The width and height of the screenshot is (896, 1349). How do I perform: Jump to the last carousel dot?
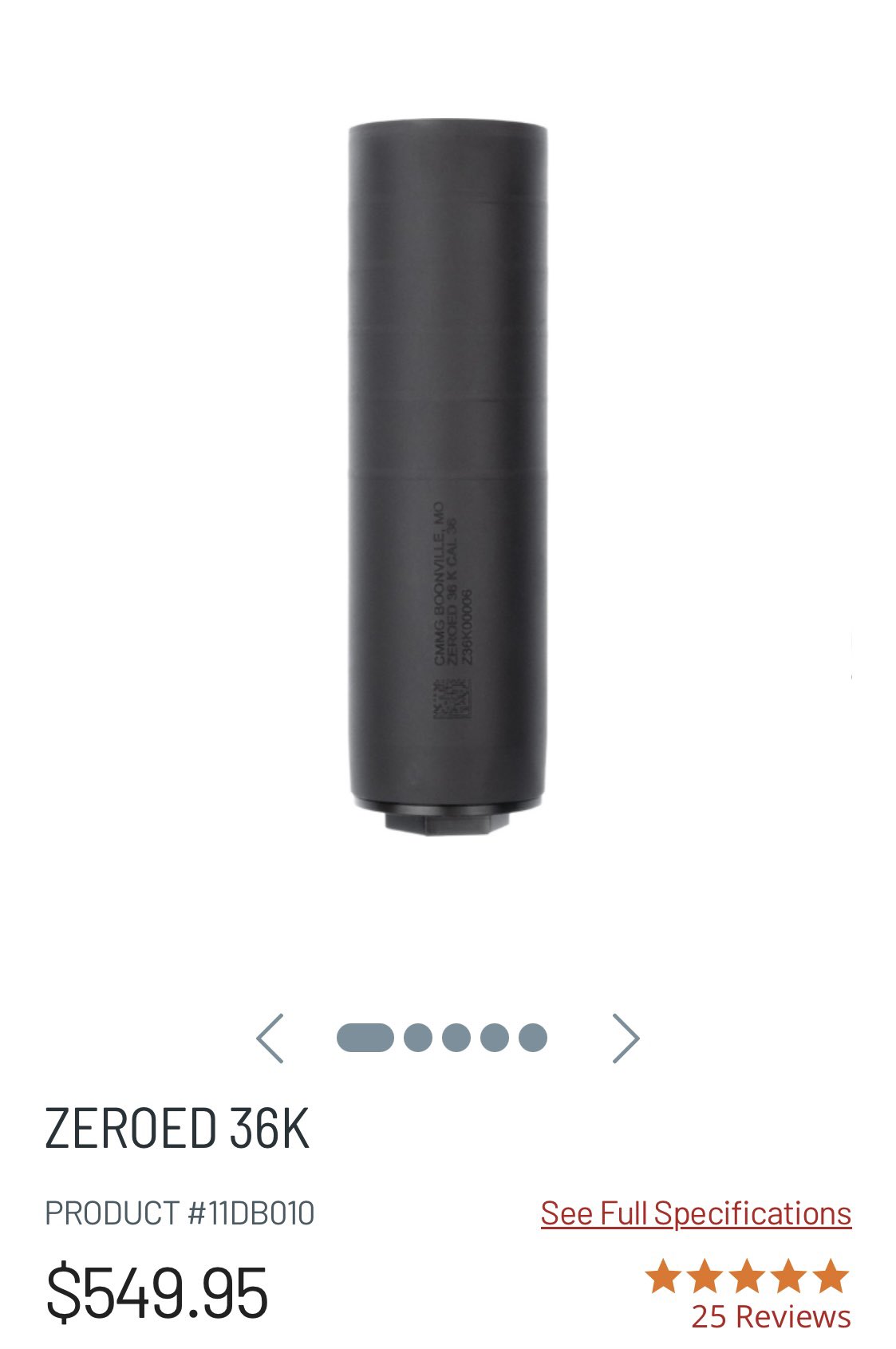tap(532, 1038)
